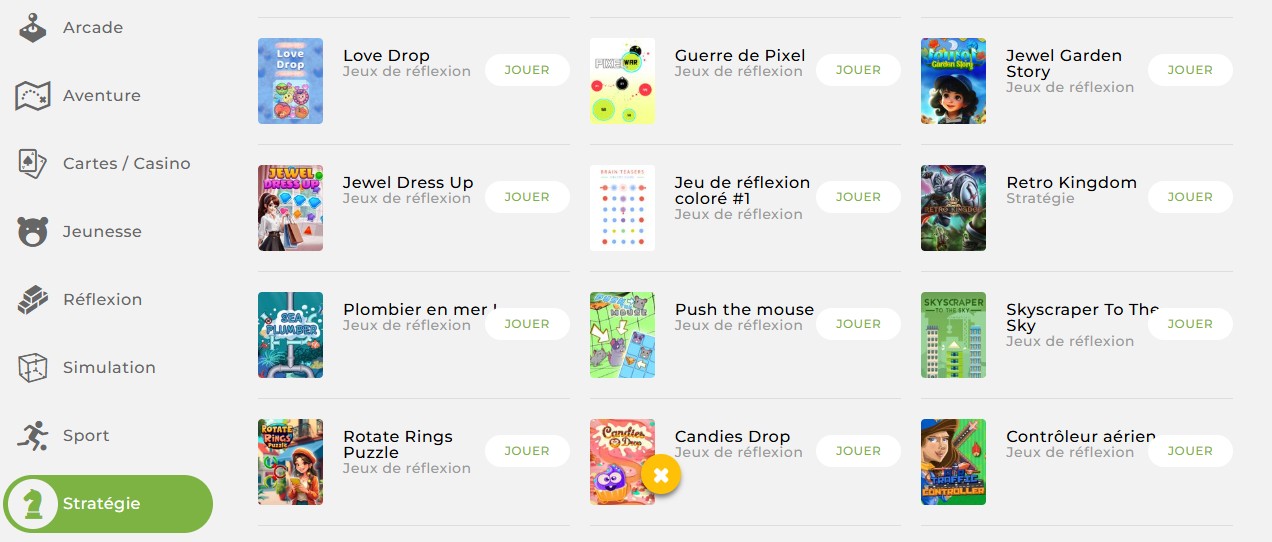Open the Arcade category
Viewport: 1272px width, 542px height.
92,28
